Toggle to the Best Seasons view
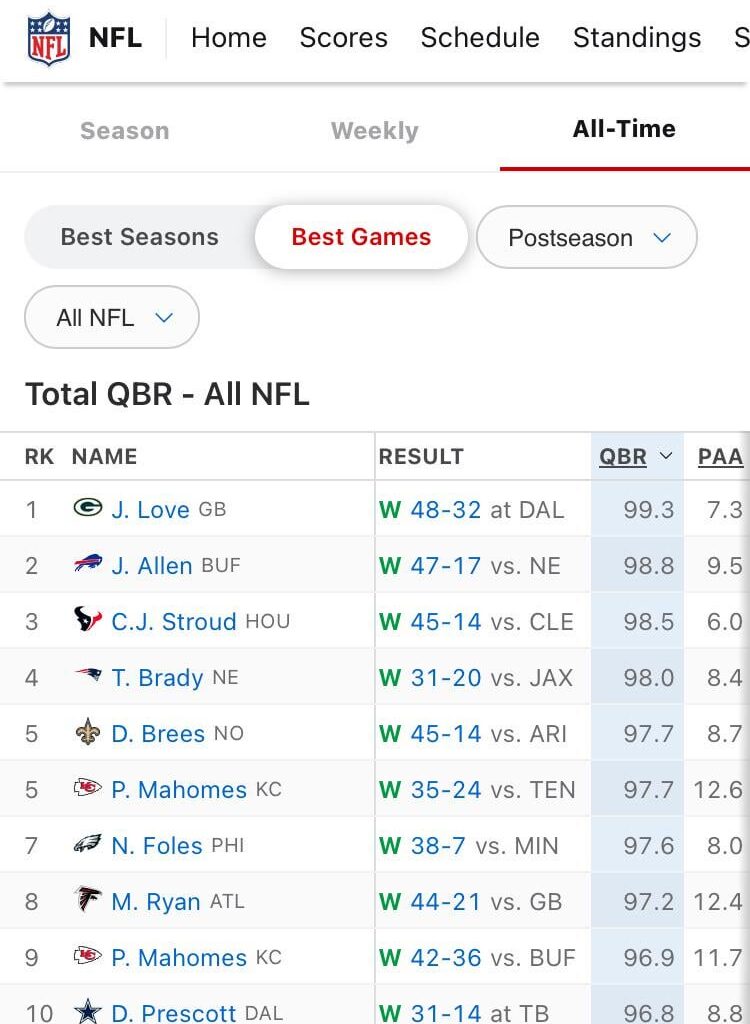750x1024 pixels. (x=139, y=237)
